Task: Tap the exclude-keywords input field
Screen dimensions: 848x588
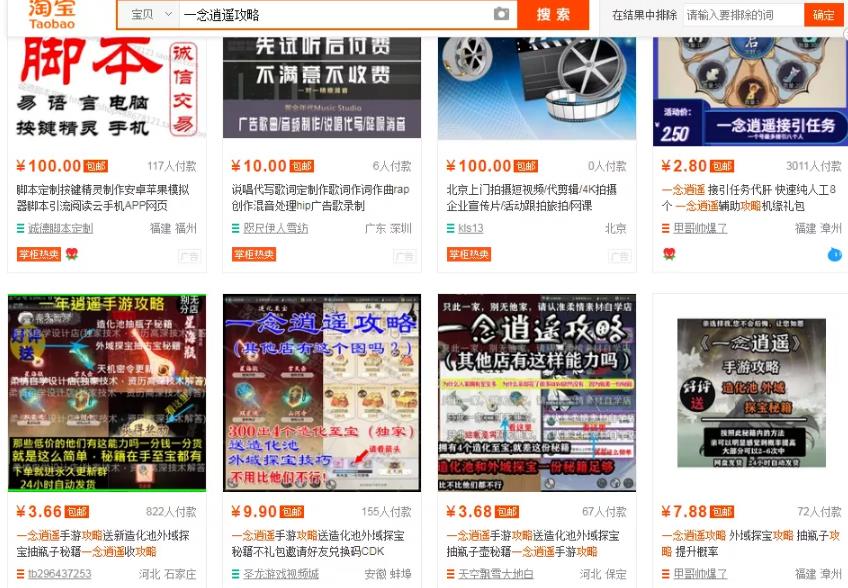Action: point(743,15)
